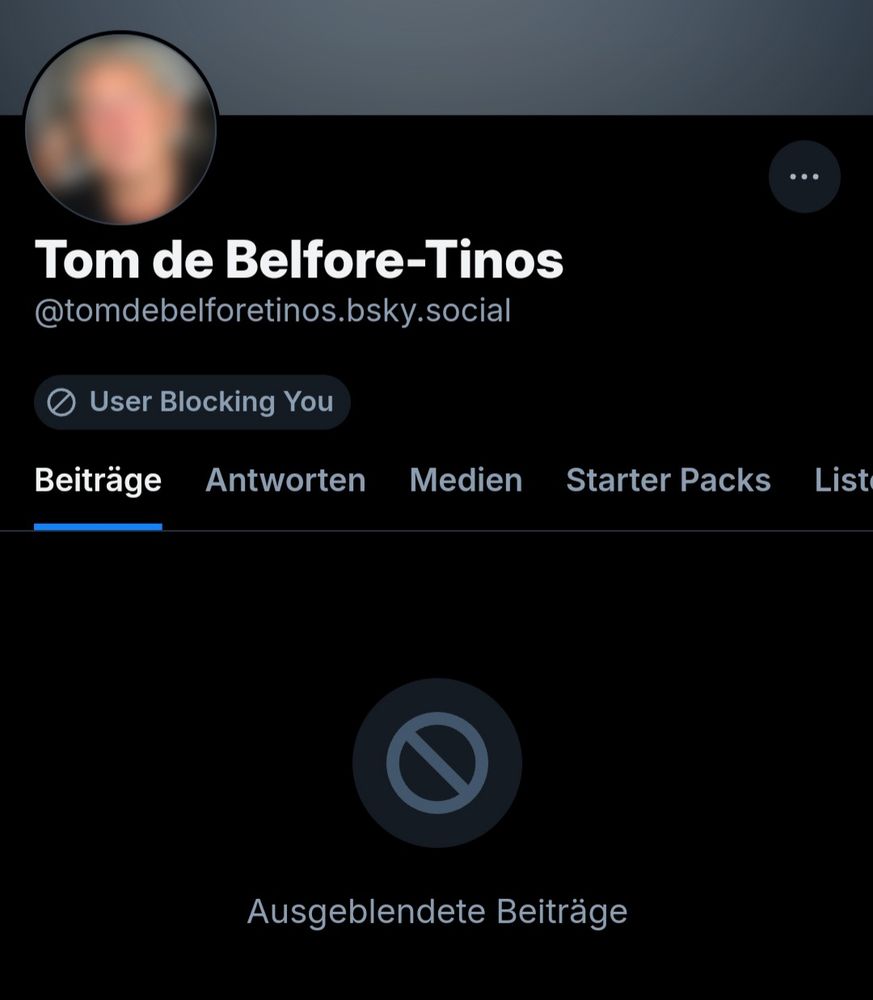Click the block symbol in the User Blocking badge
Image resolution: width=873 pixels, height=1000 pixels.
(62, 402)
